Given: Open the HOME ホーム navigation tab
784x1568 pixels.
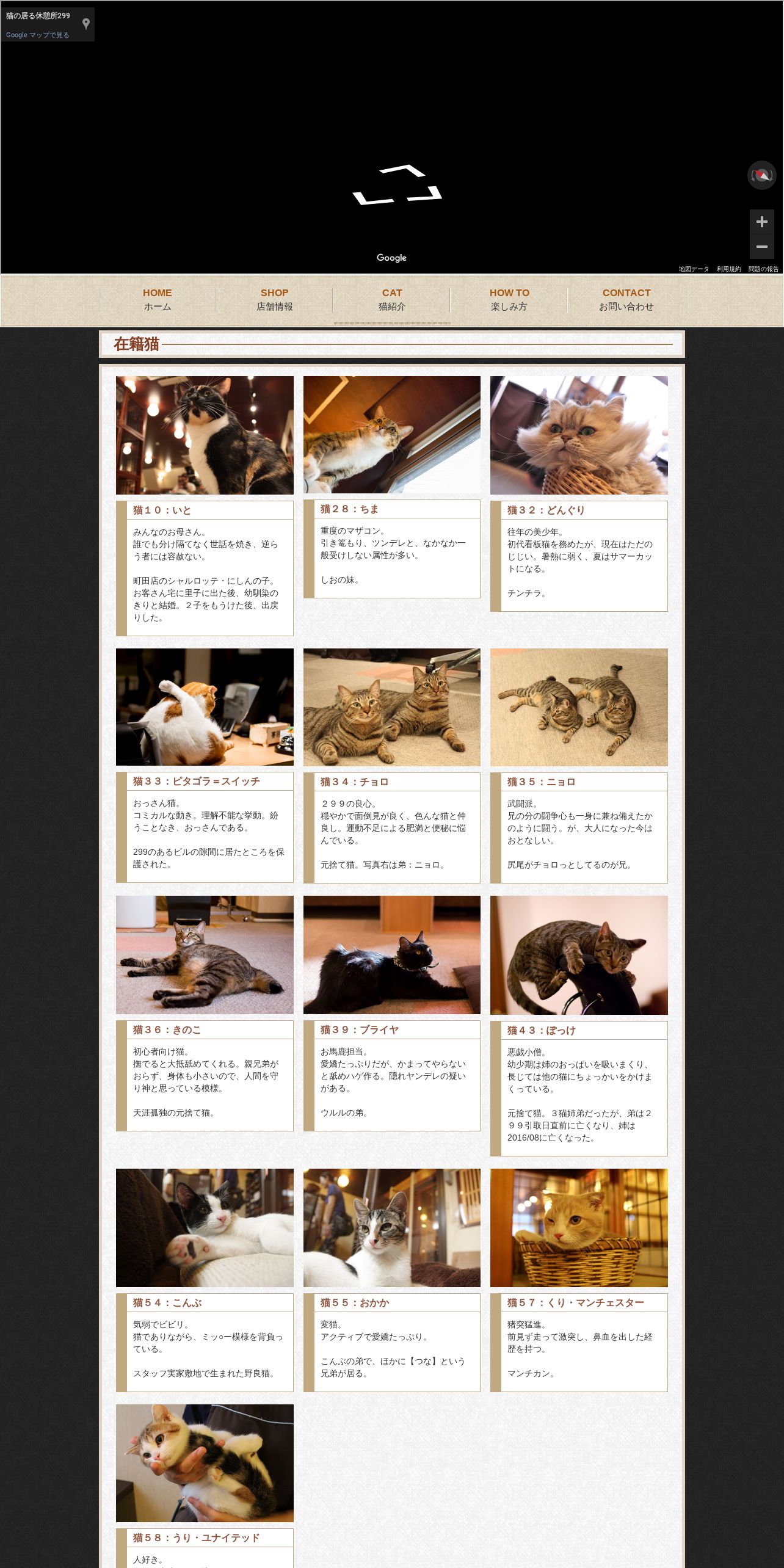Looking at the screenshot, I should tap(158, 300).
